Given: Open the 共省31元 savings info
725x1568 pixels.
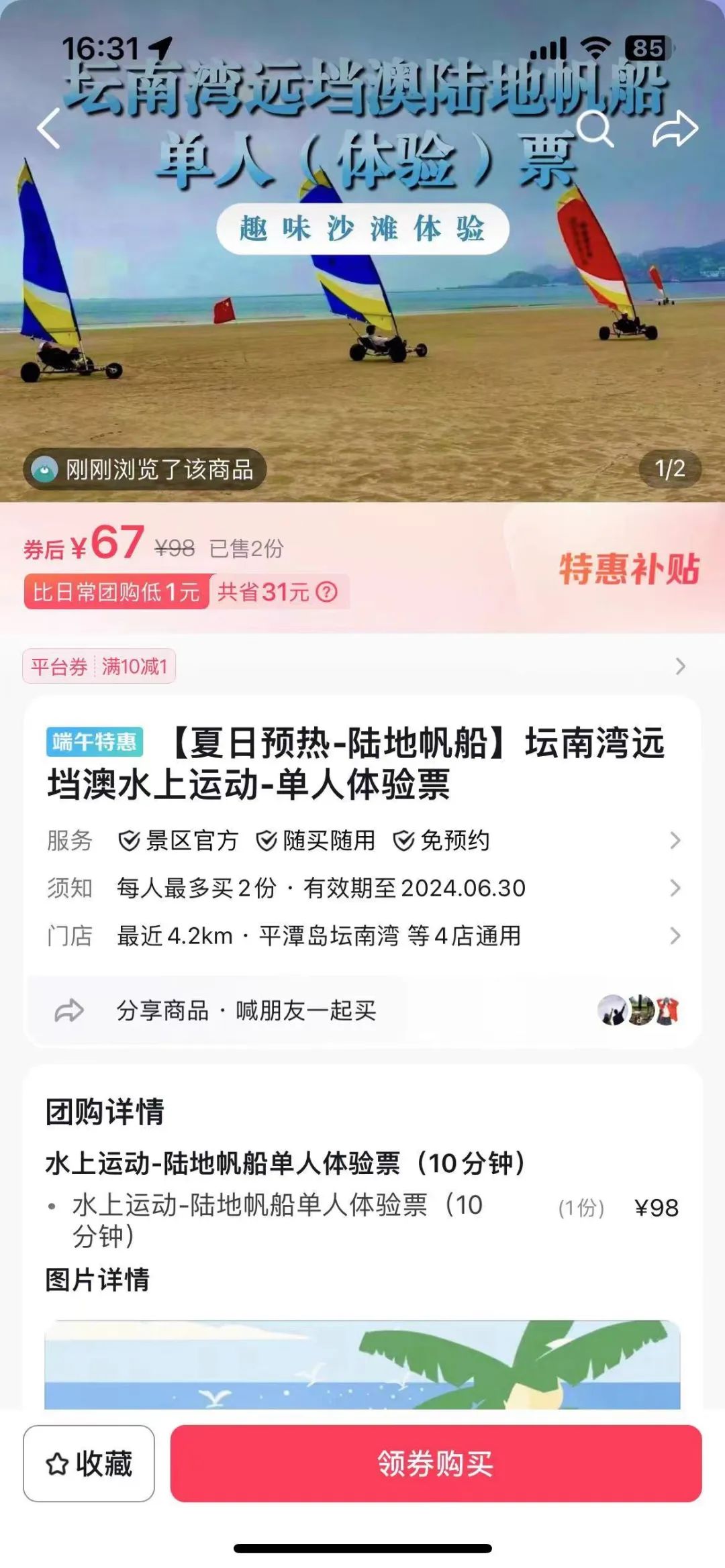Looking at the screenshot, I should click(278, 592).
